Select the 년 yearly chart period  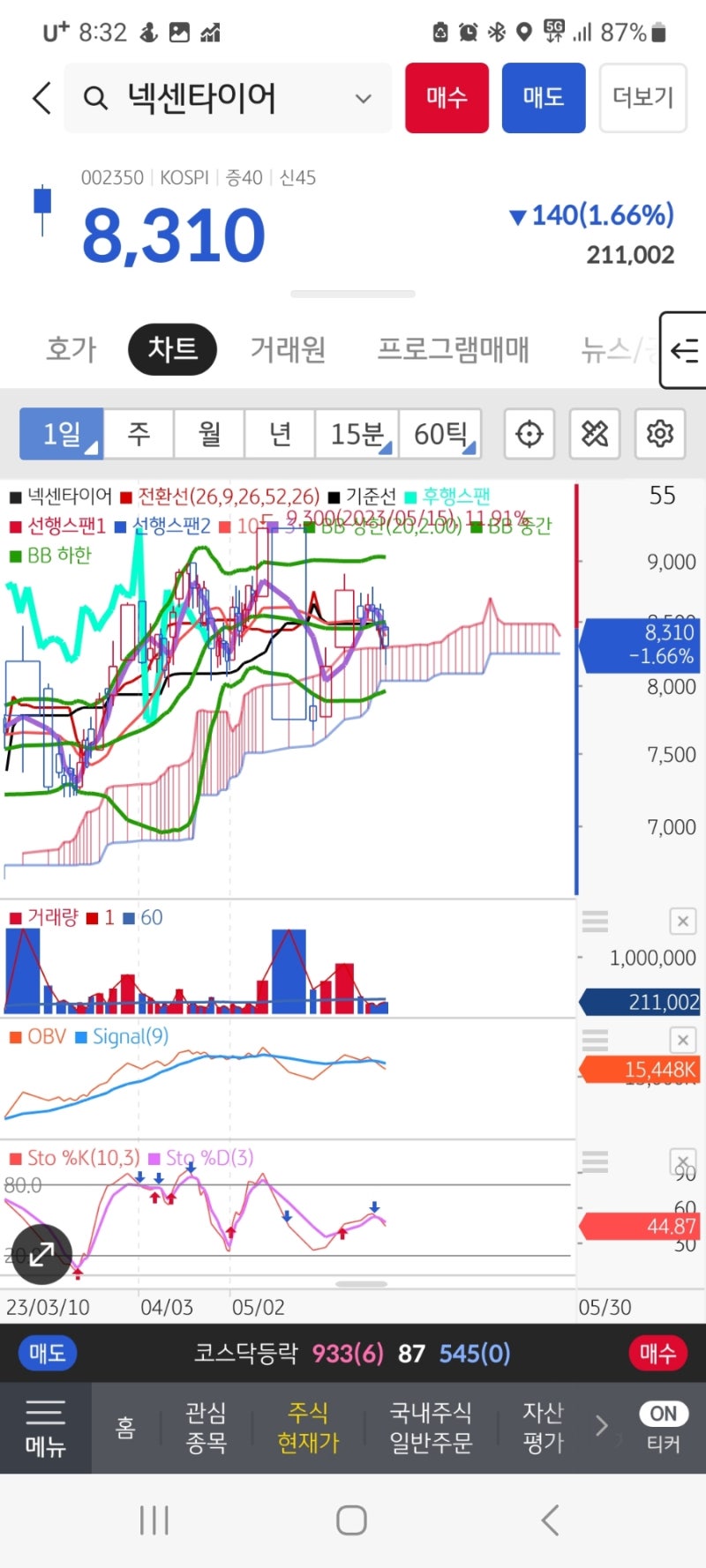pyautogui.click(x=280, y=433)
